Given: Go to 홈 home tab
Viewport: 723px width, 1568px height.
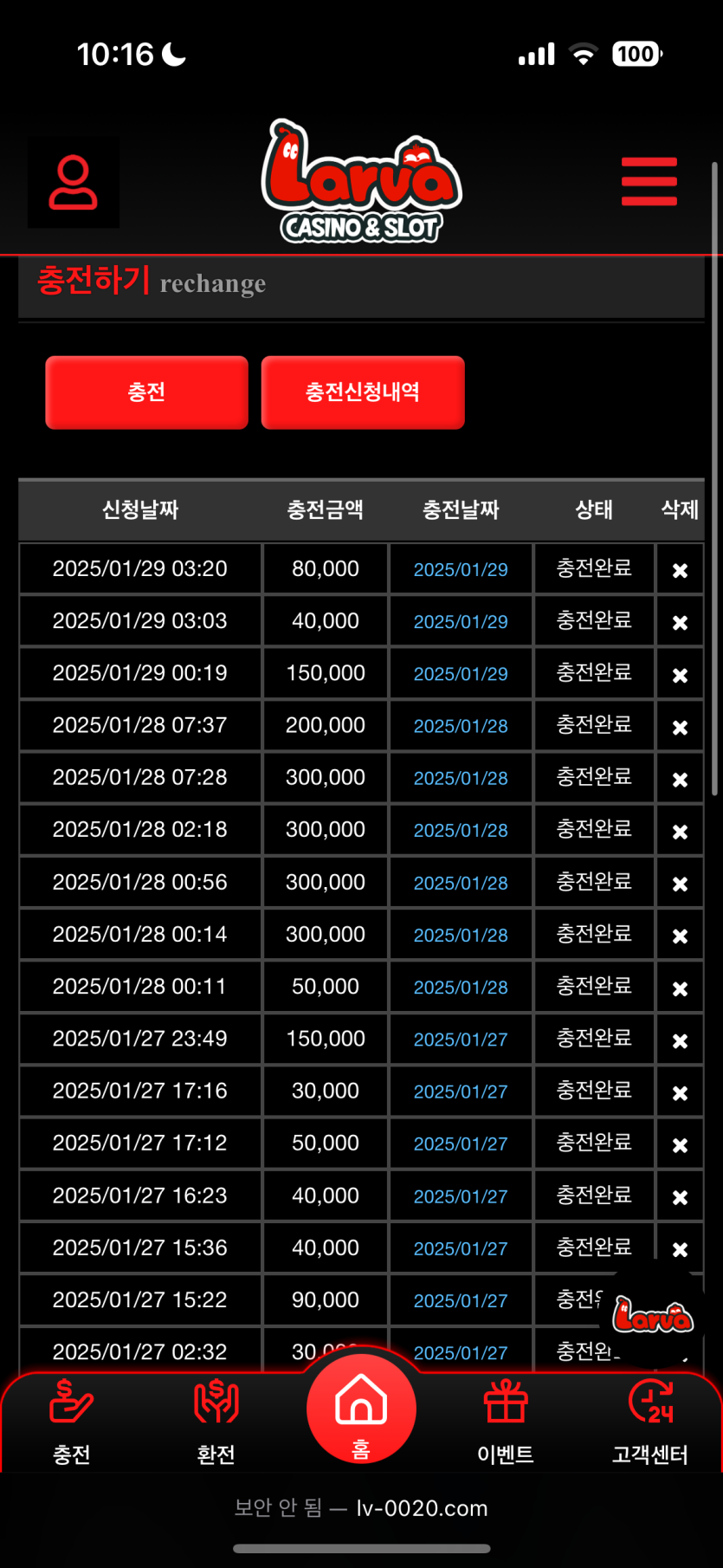Looking at the screenshot, I should [x=361, y=1409].
